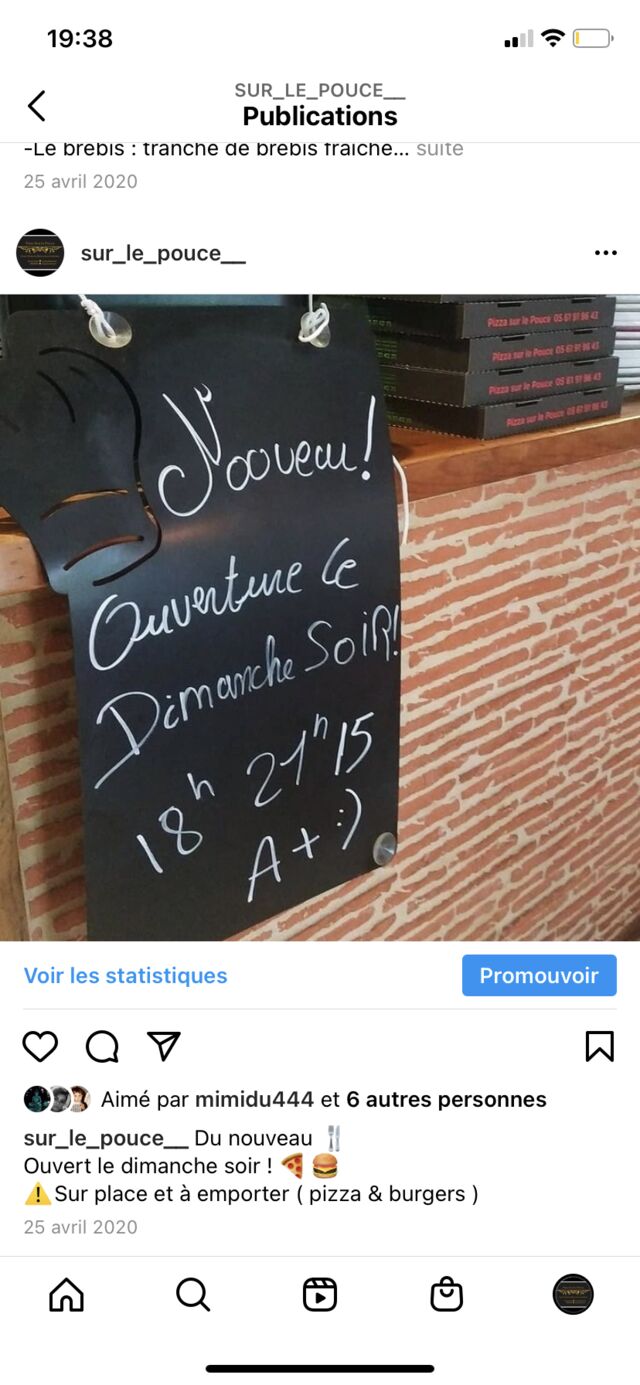640x1385 pixels.
Task: Open sur_le_pouce__ profile from post header
Action: [163, 253]
